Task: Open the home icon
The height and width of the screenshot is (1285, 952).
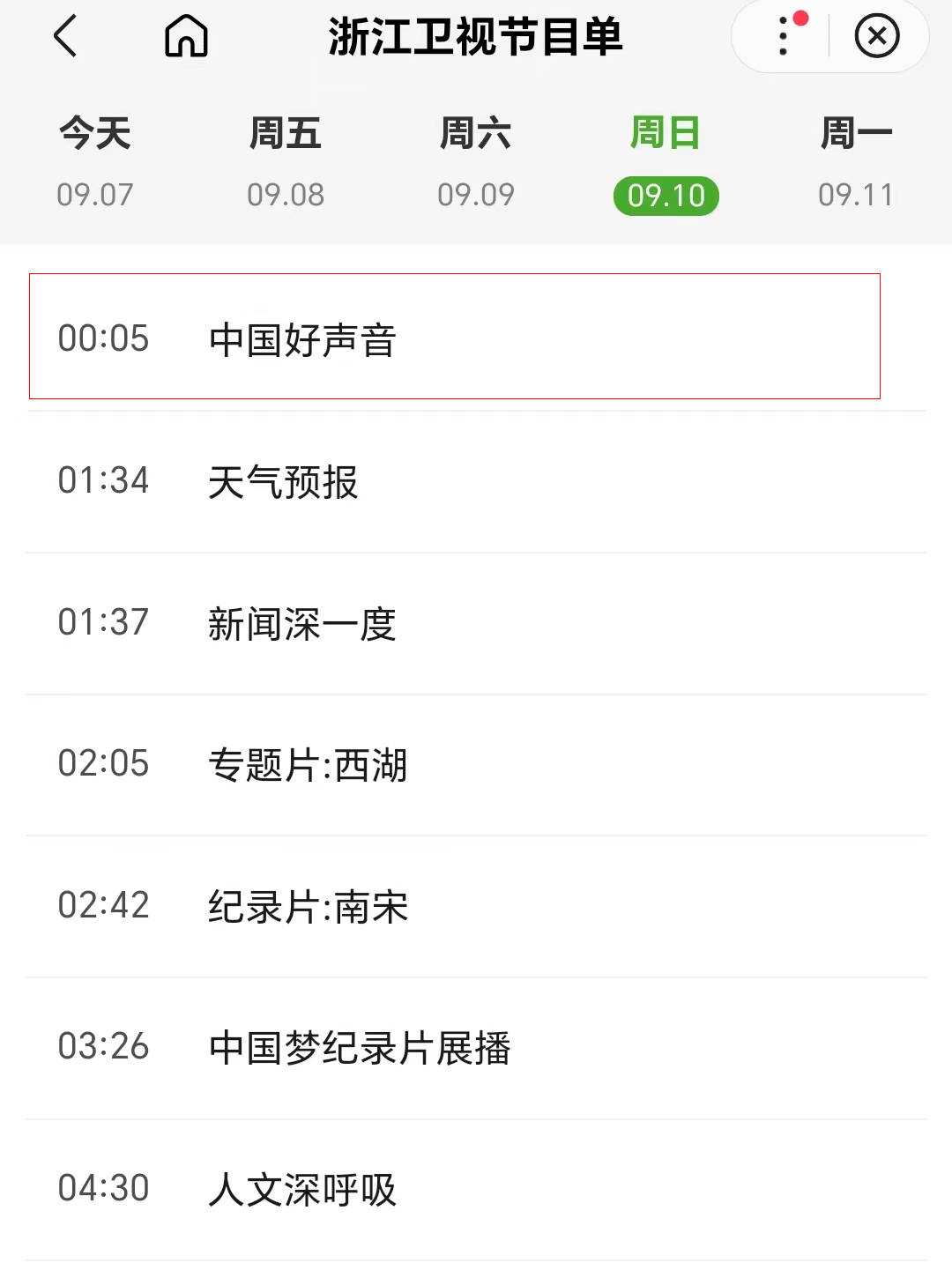Action: [186, 36]
